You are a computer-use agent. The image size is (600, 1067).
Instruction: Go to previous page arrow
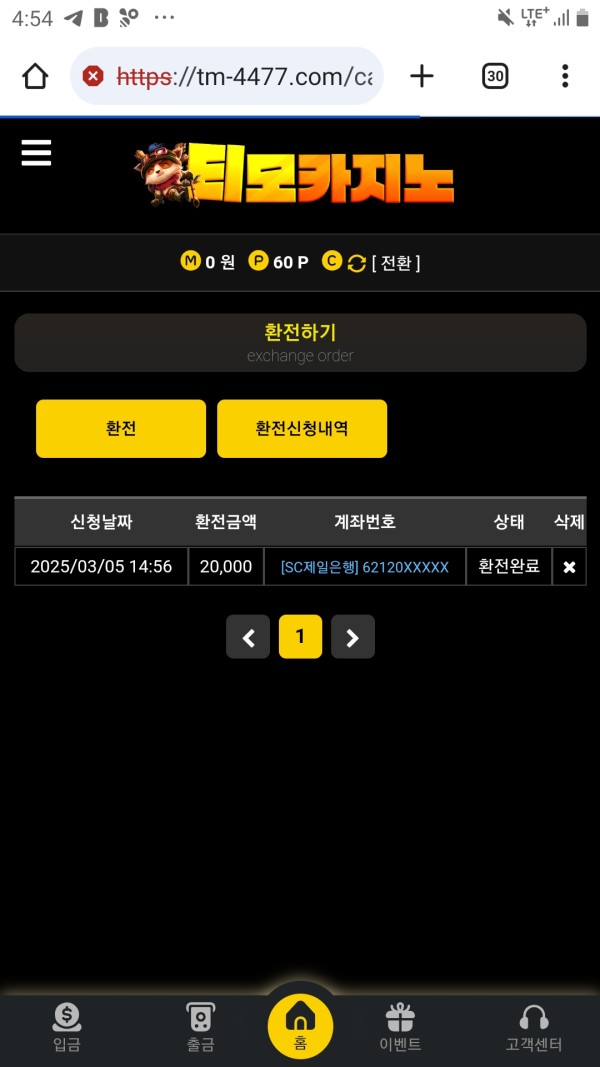click(248, 637)
